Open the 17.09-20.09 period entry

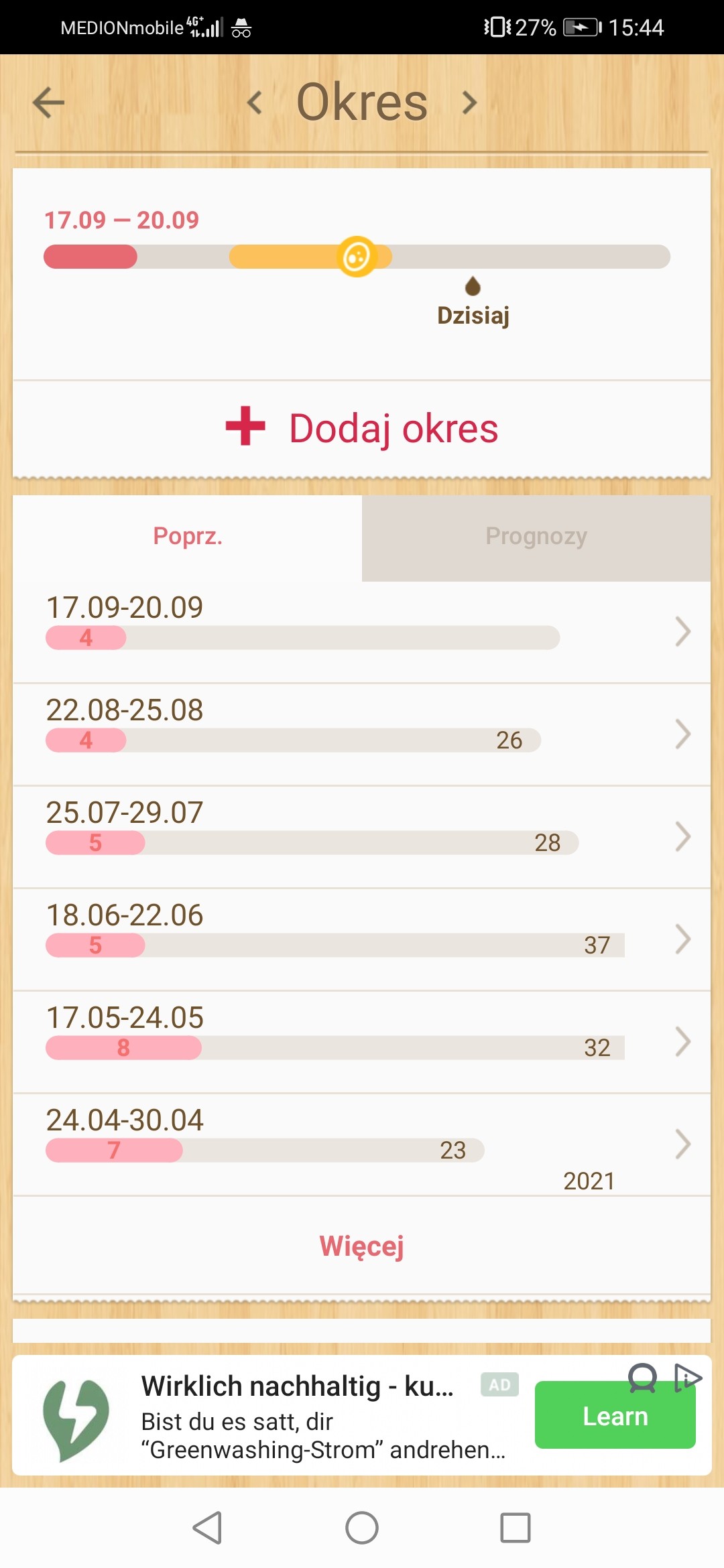pyautogui.click(x=362, y=630)
